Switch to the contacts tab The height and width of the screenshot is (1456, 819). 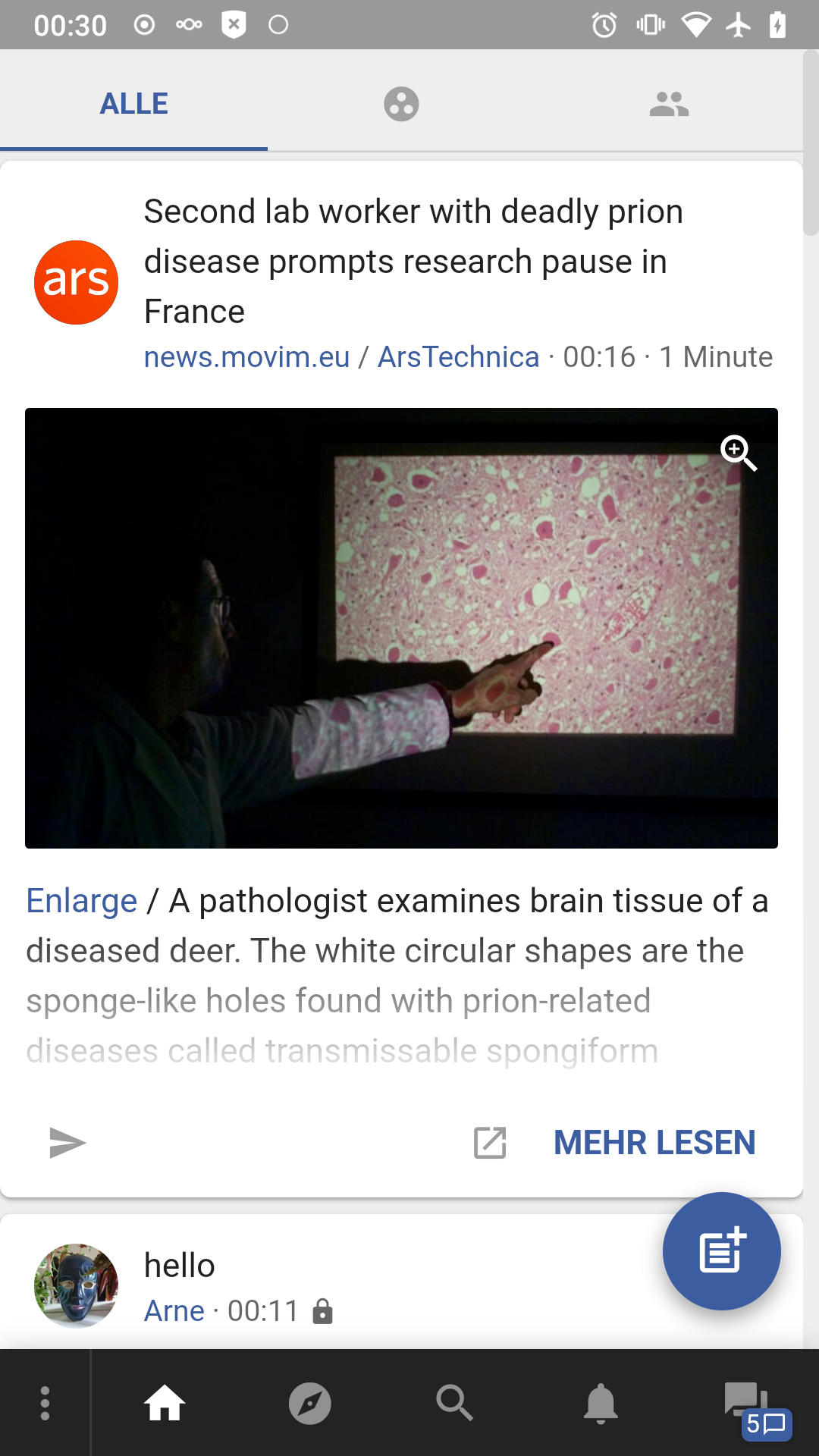(x=669, y=104)
